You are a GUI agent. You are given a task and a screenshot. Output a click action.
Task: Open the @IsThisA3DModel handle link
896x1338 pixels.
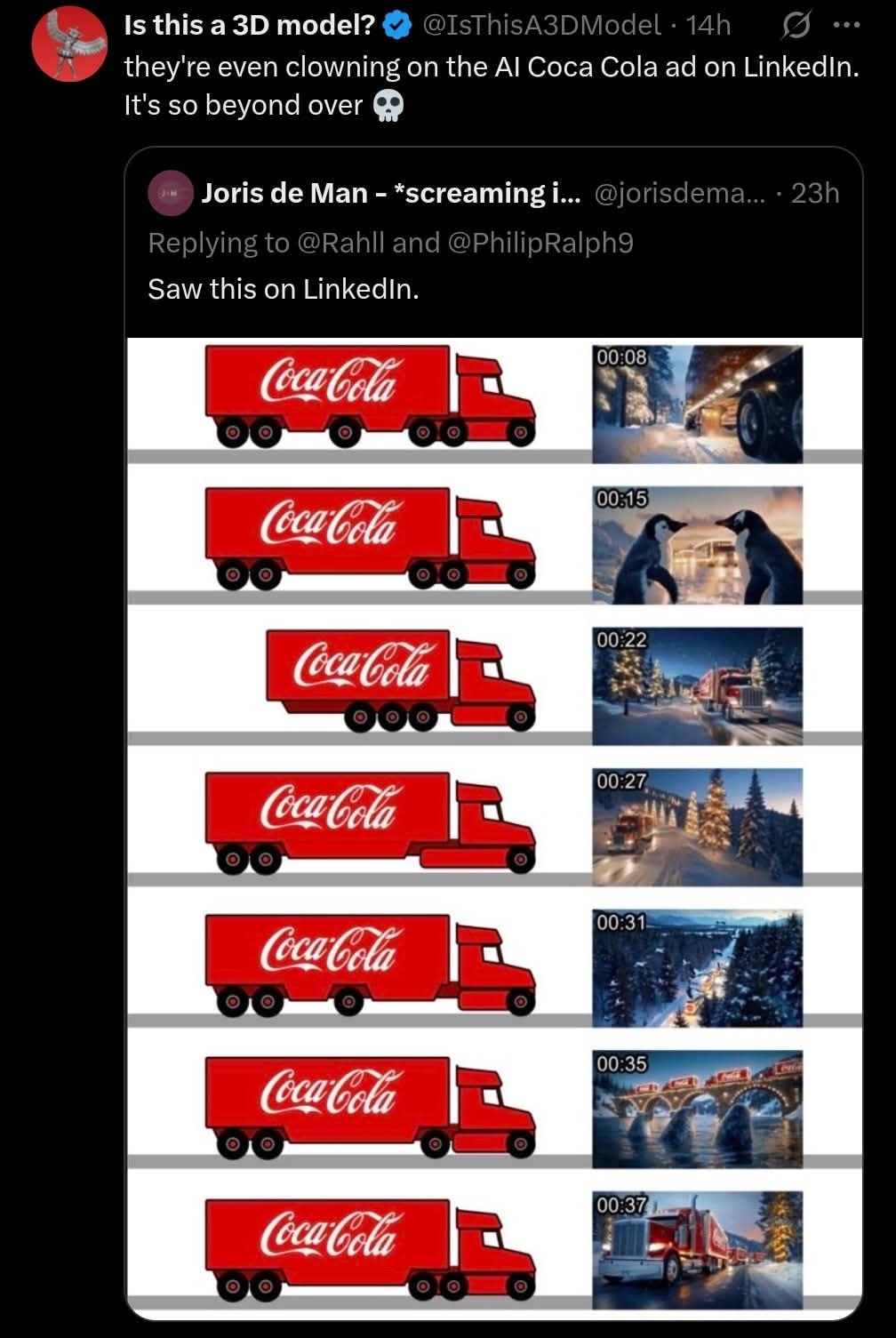540,26
